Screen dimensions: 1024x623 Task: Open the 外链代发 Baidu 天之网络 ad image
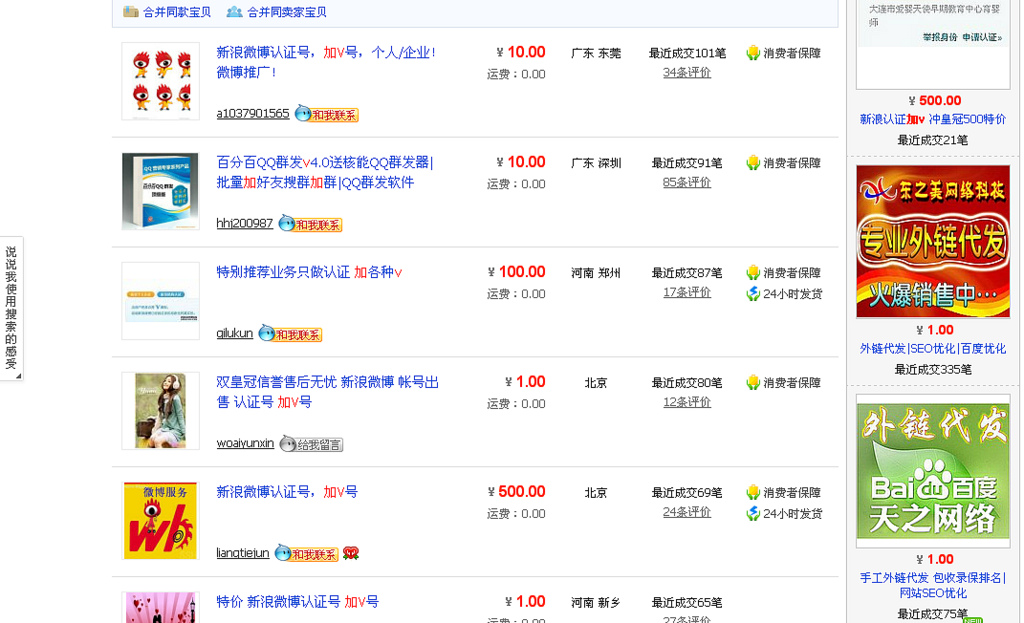point(933,471)
